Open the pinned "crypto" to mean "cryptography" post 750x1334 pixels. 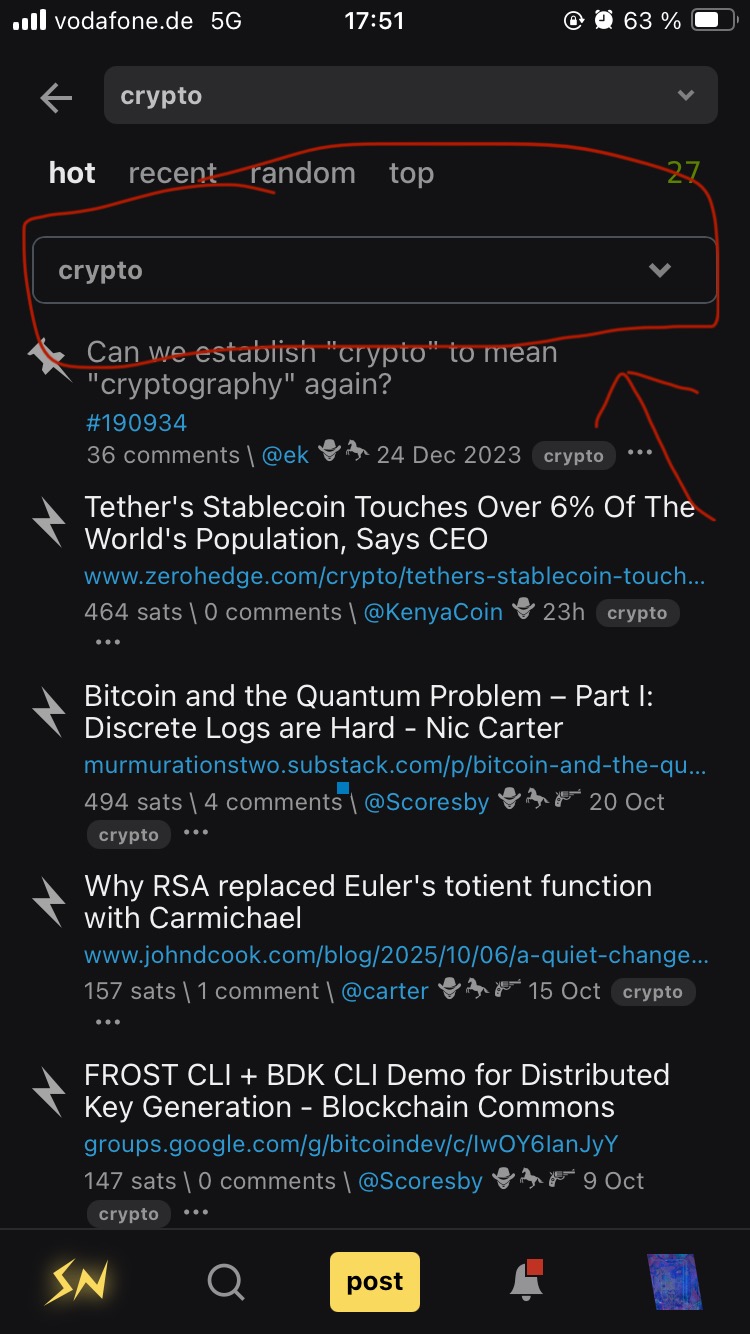[x=320, y=368]
